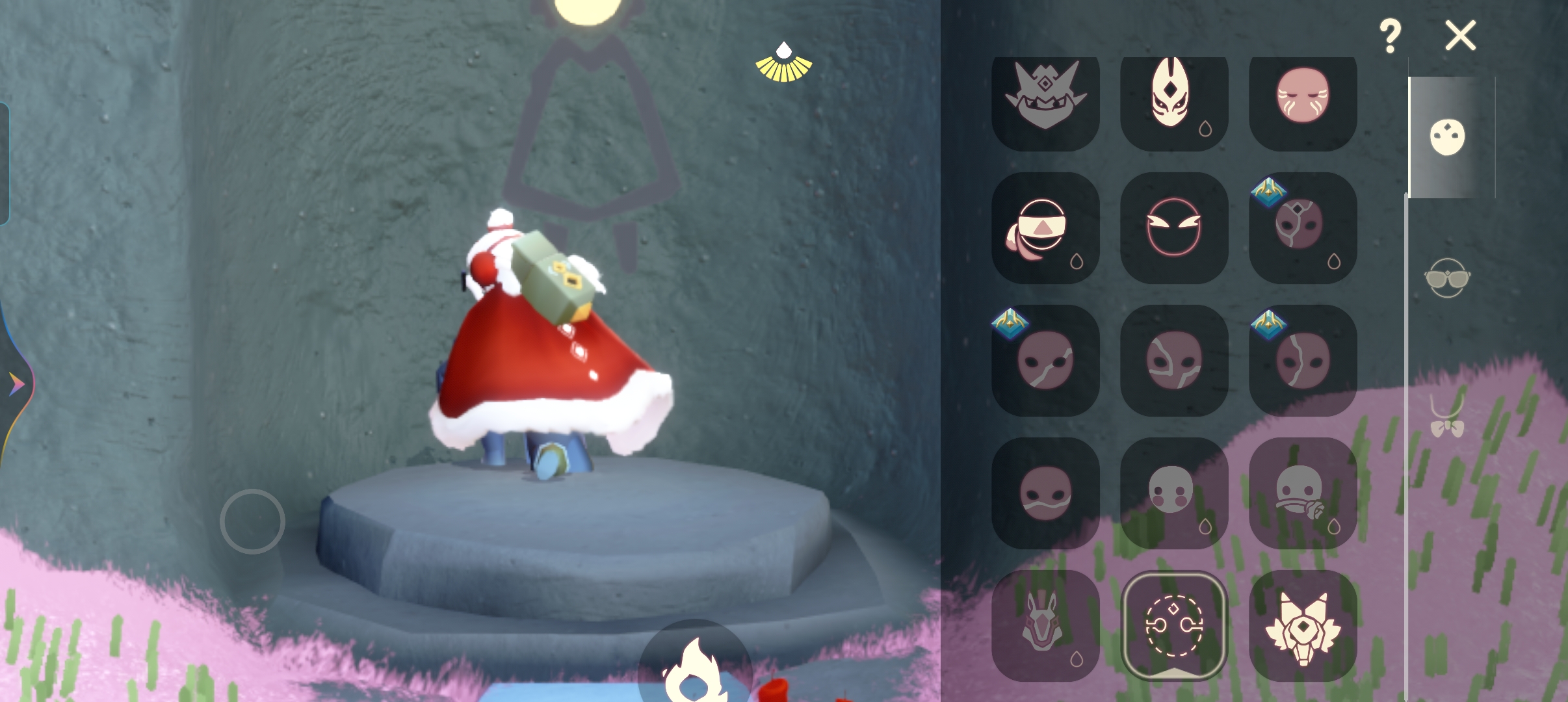The width and height of the screenshot is (1568, 702).
Task: Select the pink sleeping face mask
Action: pyautogui.click(x=1302, y=97)
